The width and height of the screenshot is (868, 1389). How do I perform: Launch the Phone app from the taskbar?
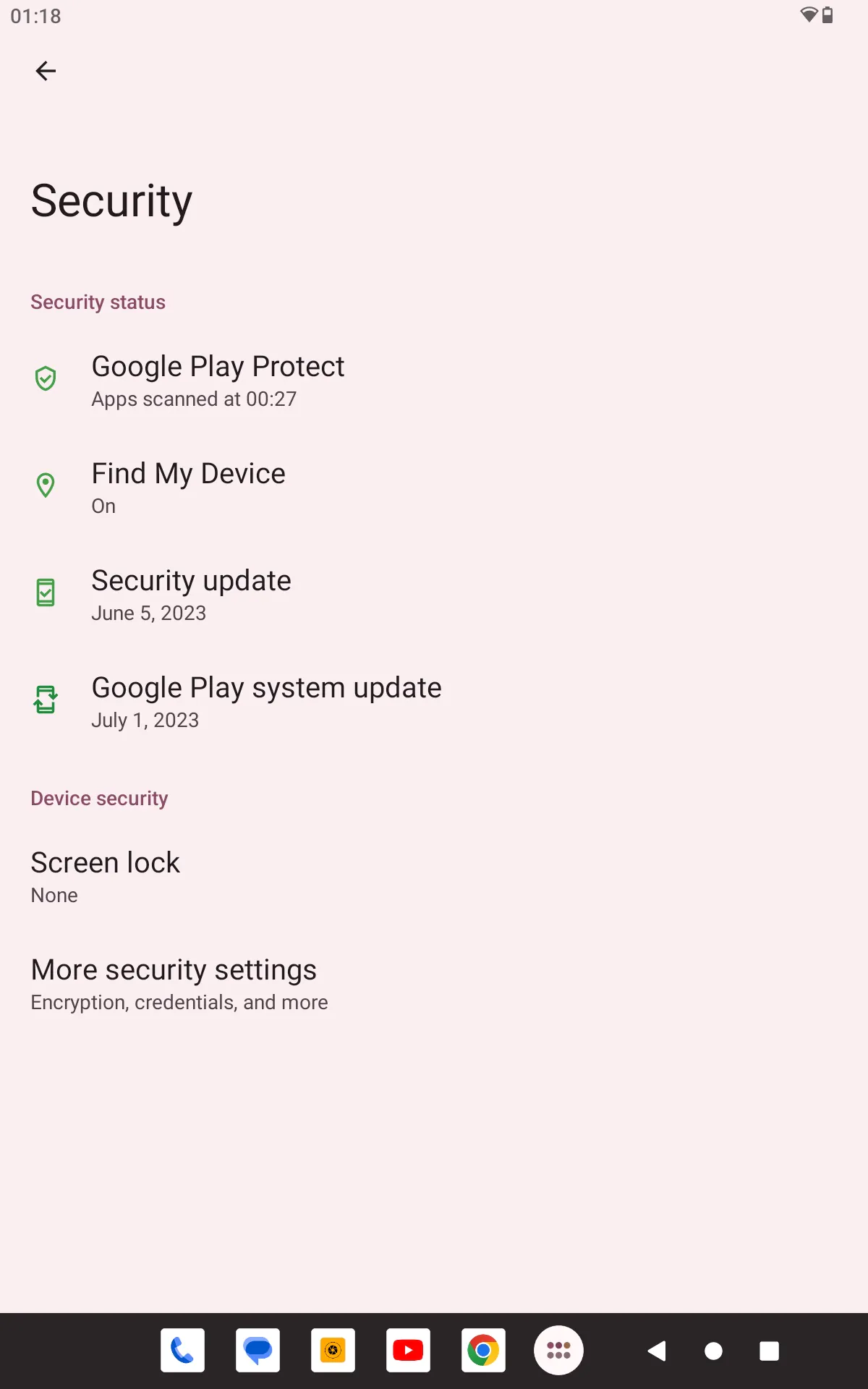pyautogui.click(x=182, y=1351)
